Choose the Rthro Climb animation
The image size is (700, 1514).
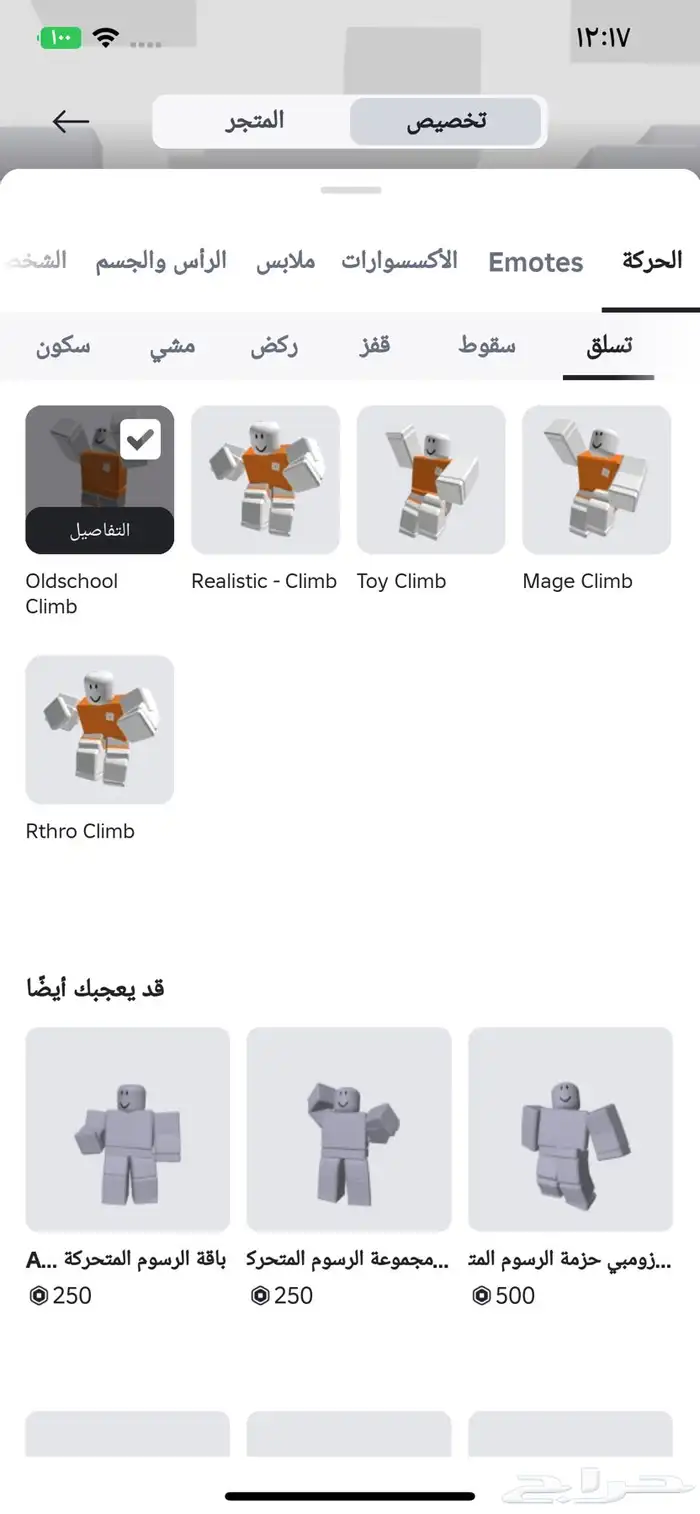100,730
